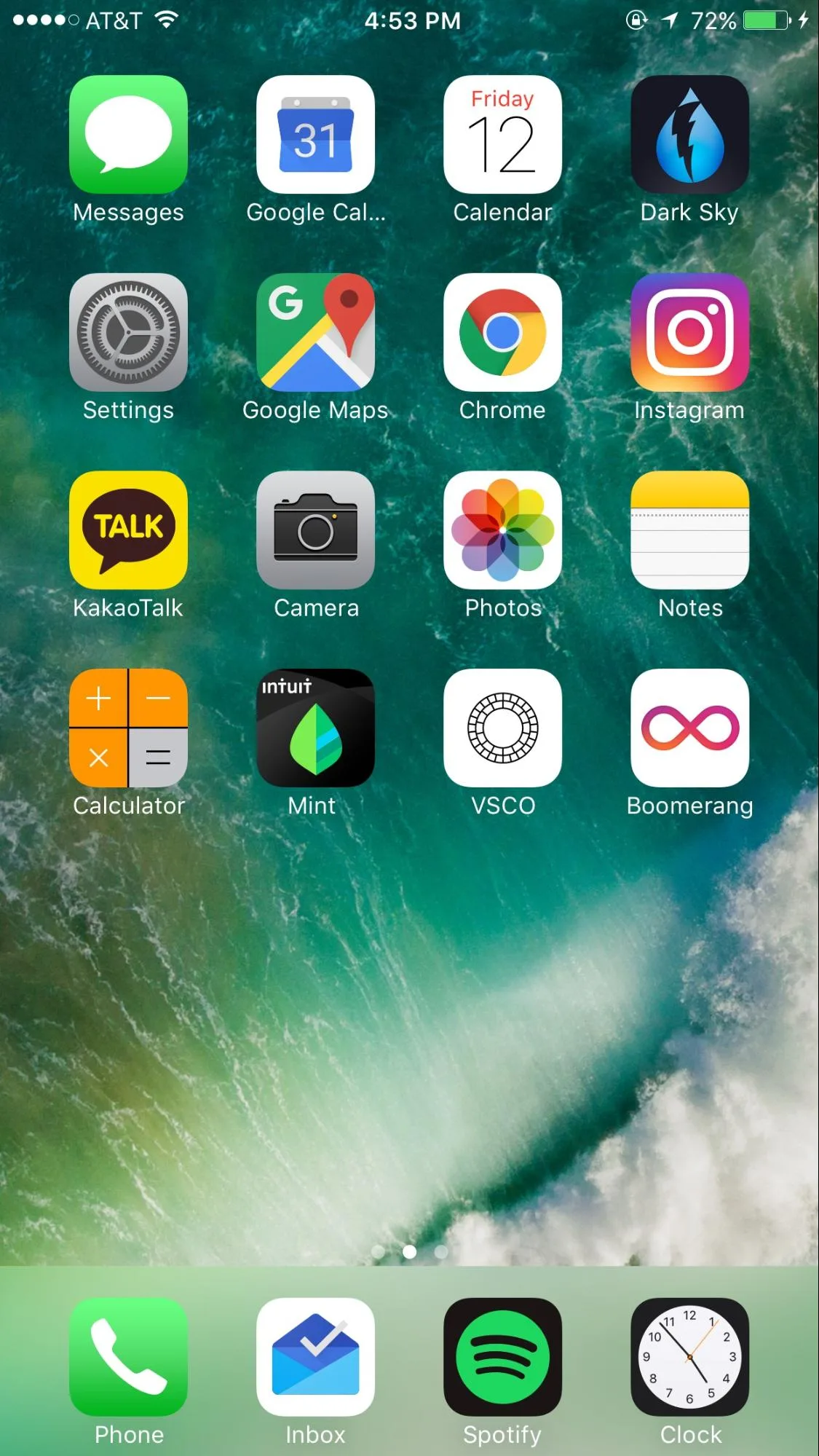This screenshot has height=1456, width=819.
Task: Launch Spotify from the dock
Action: [x=502, y=1357]
